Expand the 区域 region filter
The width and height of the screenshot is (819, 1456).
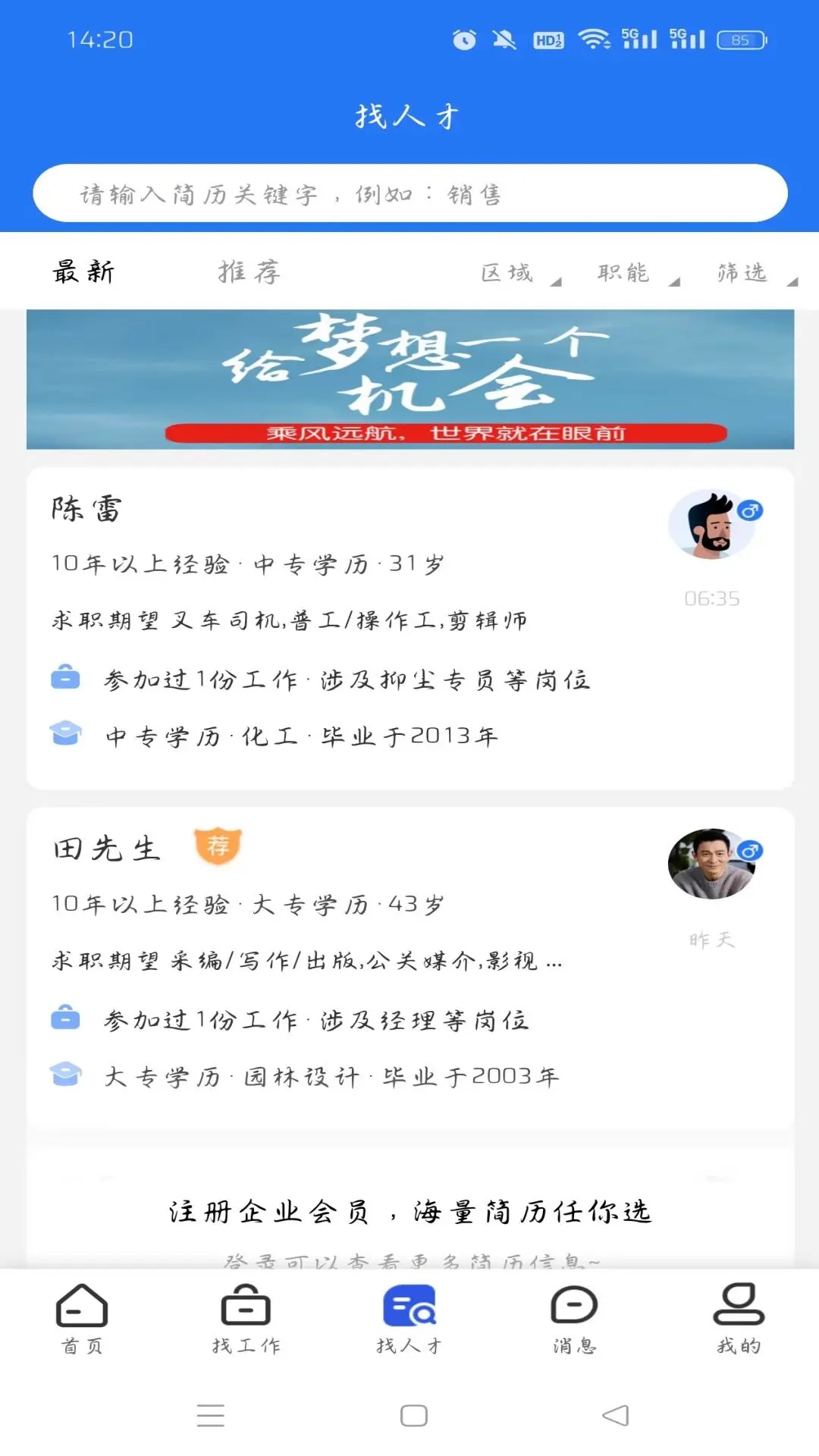(510, 273)
